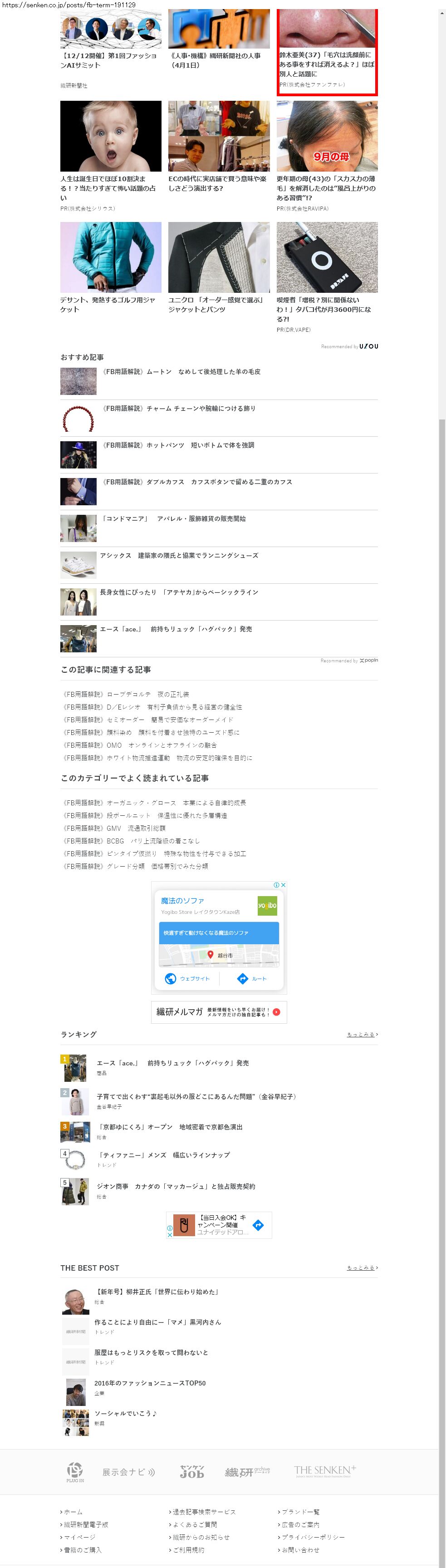Tap もっとみる next to ランキング
This screenshot has height=1568, width=446.
click(x=362, y=1034)
